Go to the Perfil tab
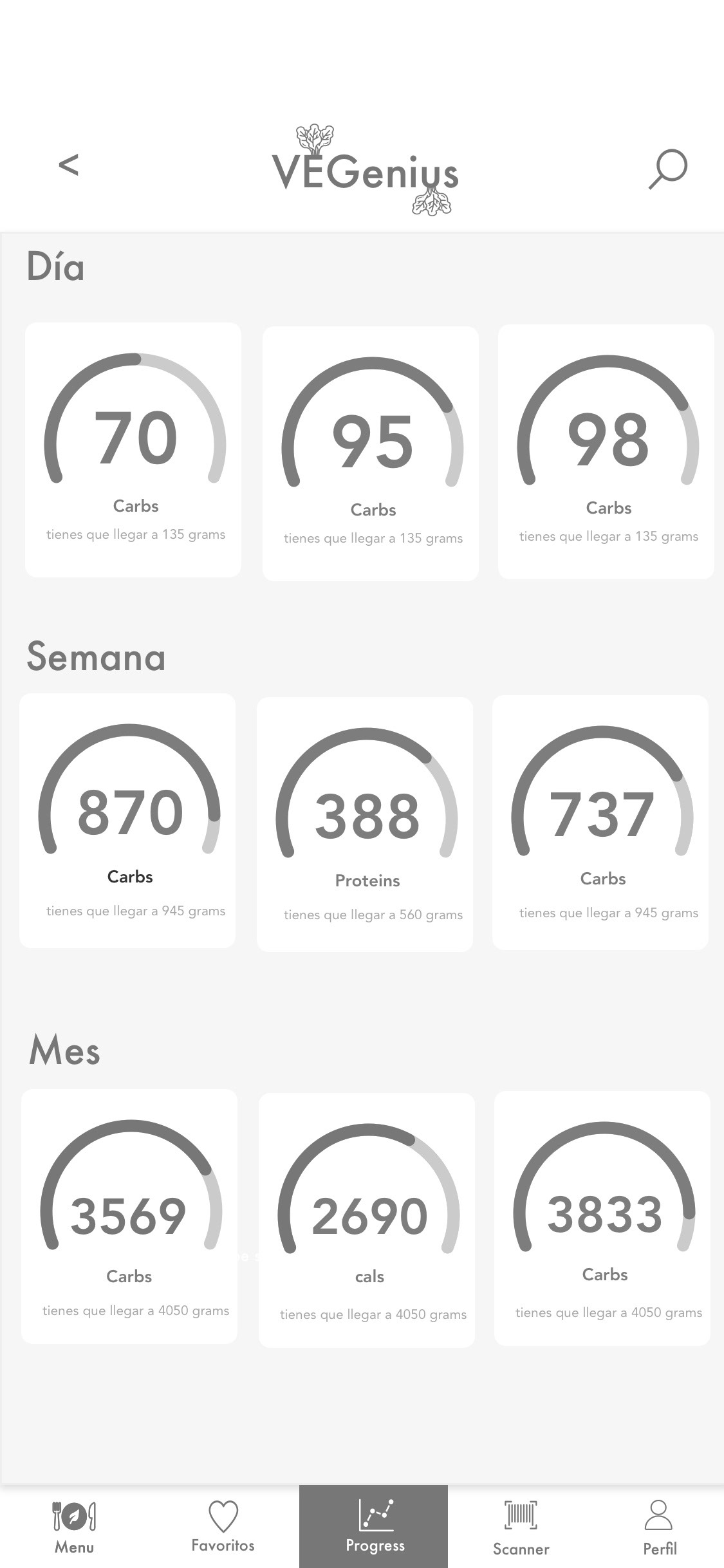 click(x=659, y=1527)
